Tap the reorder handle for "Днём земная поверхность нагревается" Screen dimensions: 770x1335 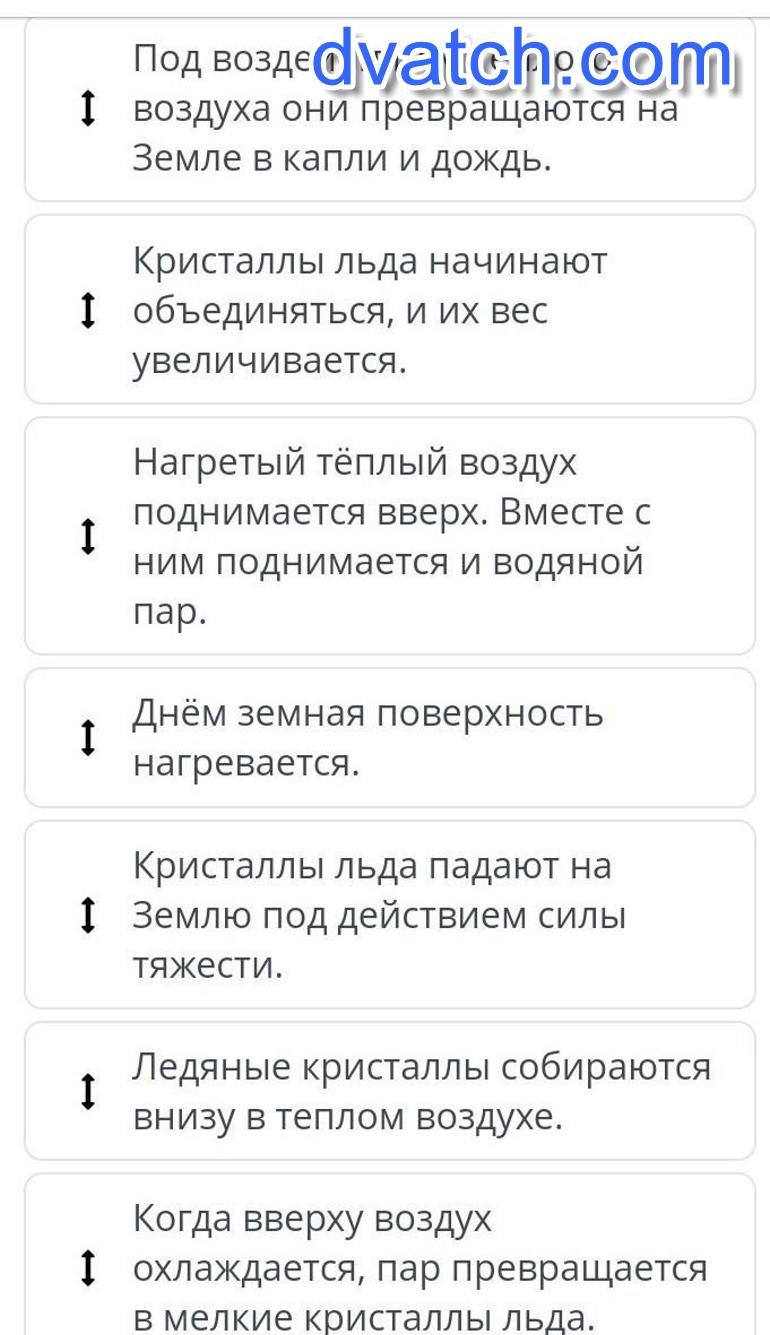click(88, 739)
